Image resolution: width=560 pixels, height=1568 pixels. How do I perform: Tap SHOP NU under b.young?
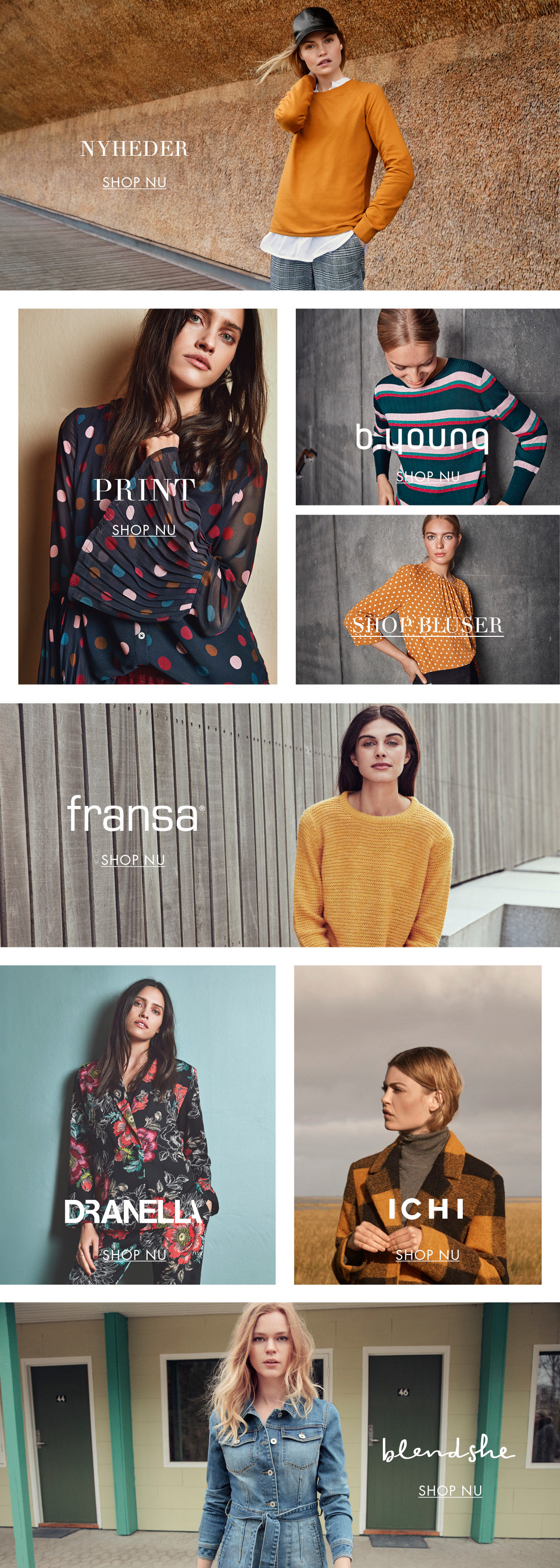pyautogui.click(x=427, y=476)
